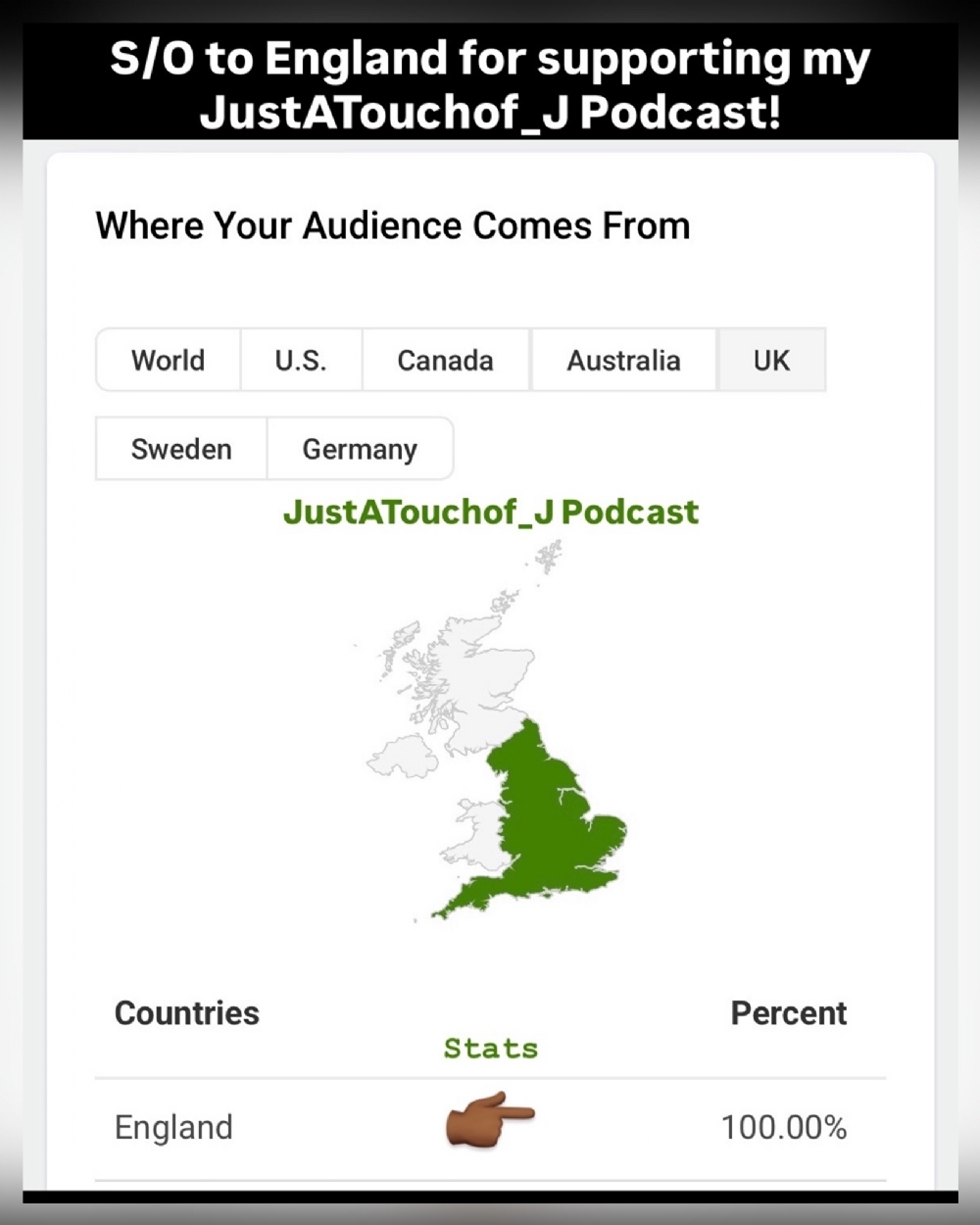Viewport: 980px width, 1225px height.
Task: Switch to the Australia audience stats
Action: click(x=623, y=360)
